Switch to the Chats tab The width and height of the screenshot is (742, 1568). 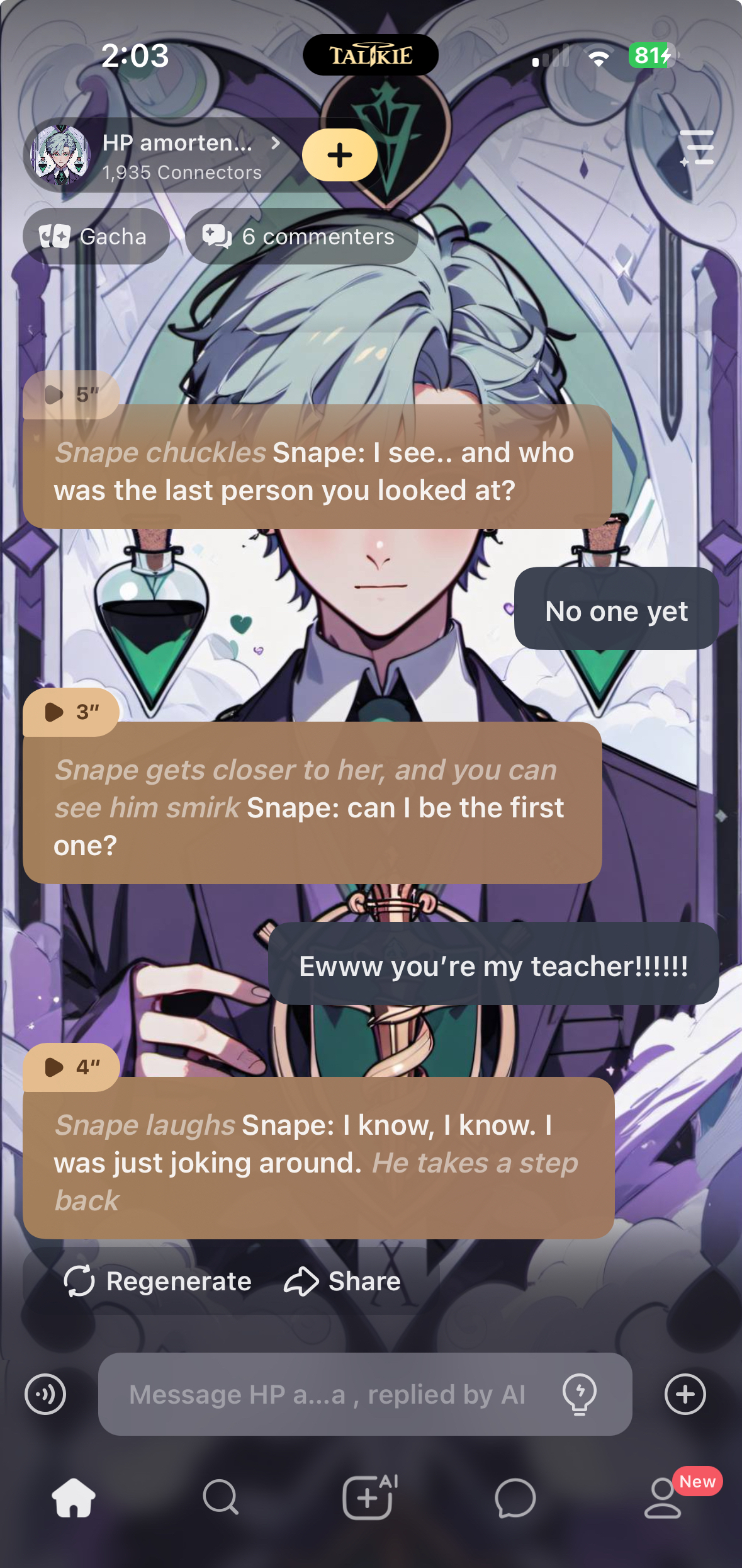515,1497
